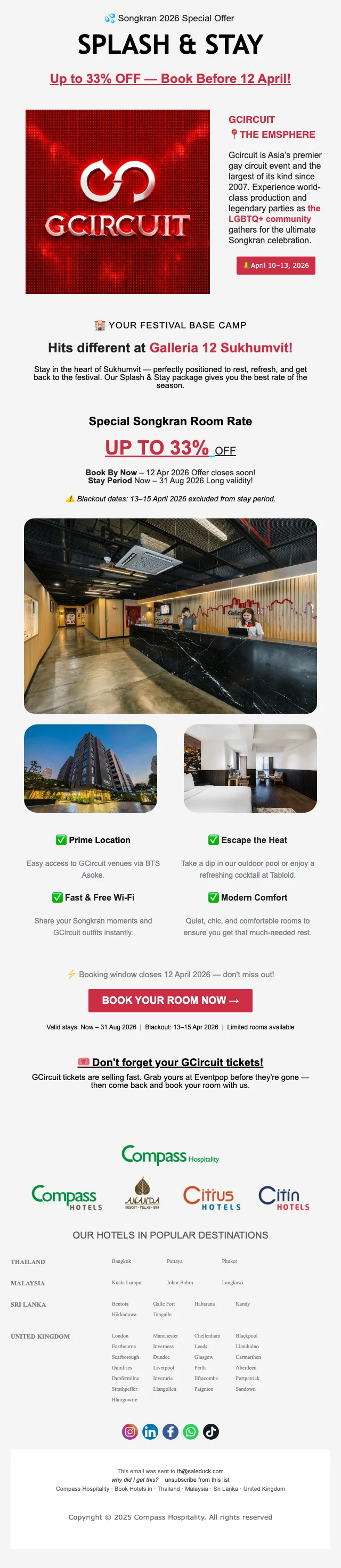Viewport: 341px width, 1568px height.
Task: Follow the 'UP TO 33% OFF' room rate link
Action: [170, 448]
